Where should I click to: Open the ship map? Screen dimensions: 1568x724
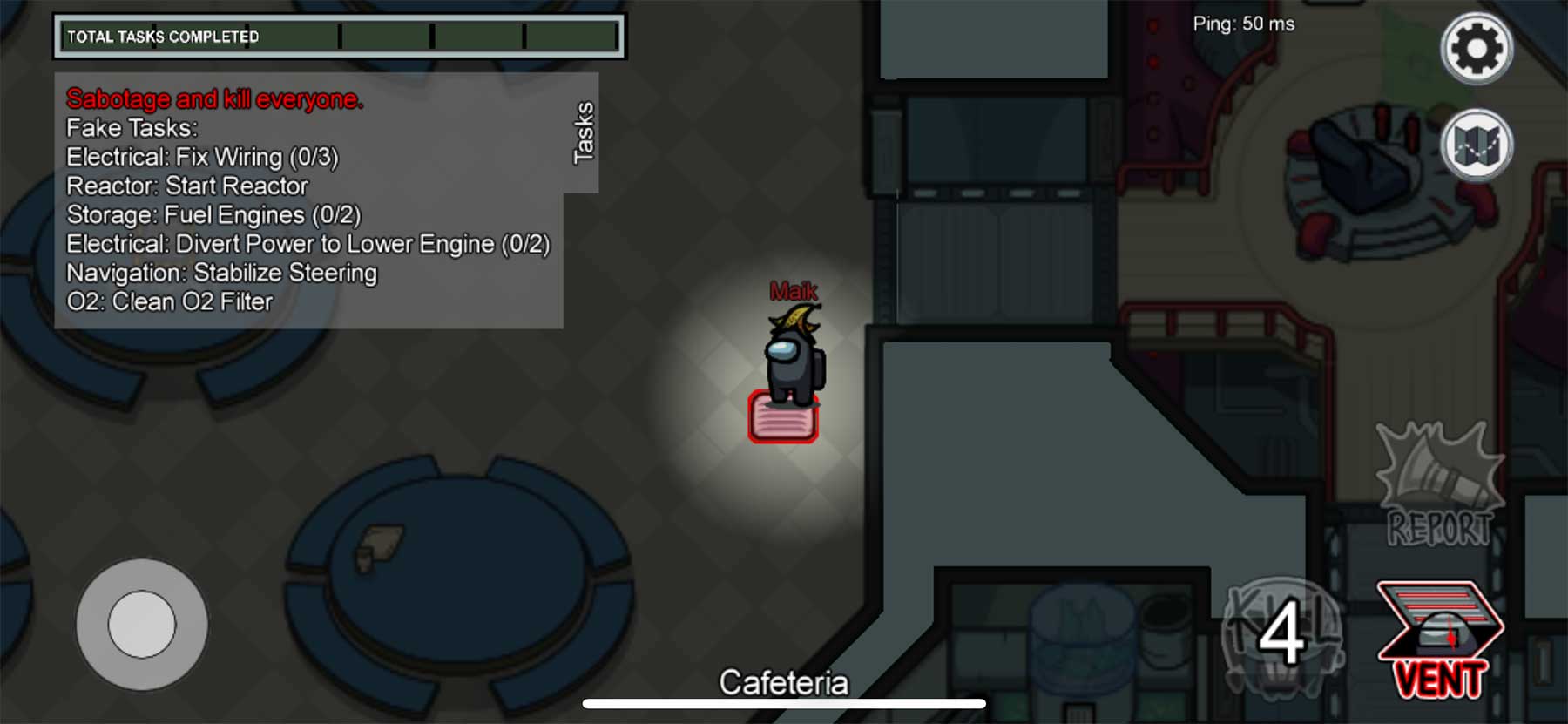point(1476,145)
